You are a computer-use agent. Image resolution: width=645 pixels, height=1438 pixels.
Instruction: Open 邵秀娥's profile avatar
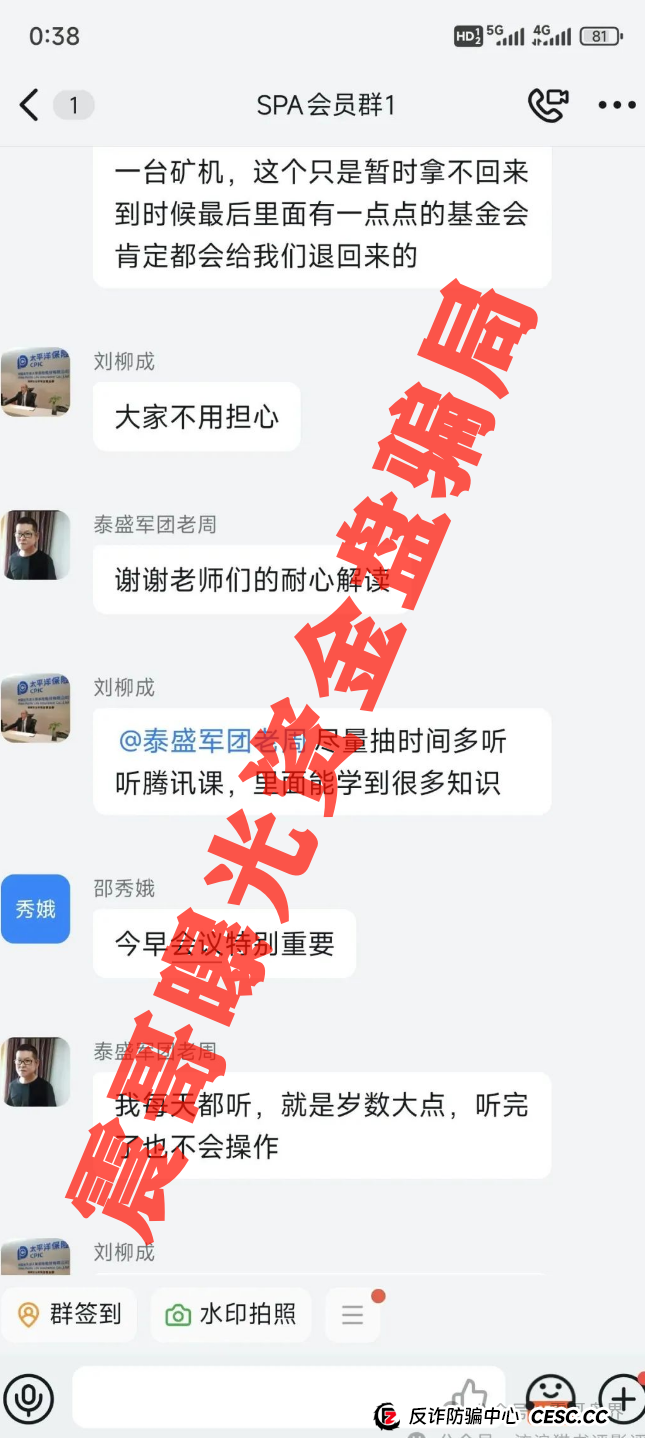36,909
